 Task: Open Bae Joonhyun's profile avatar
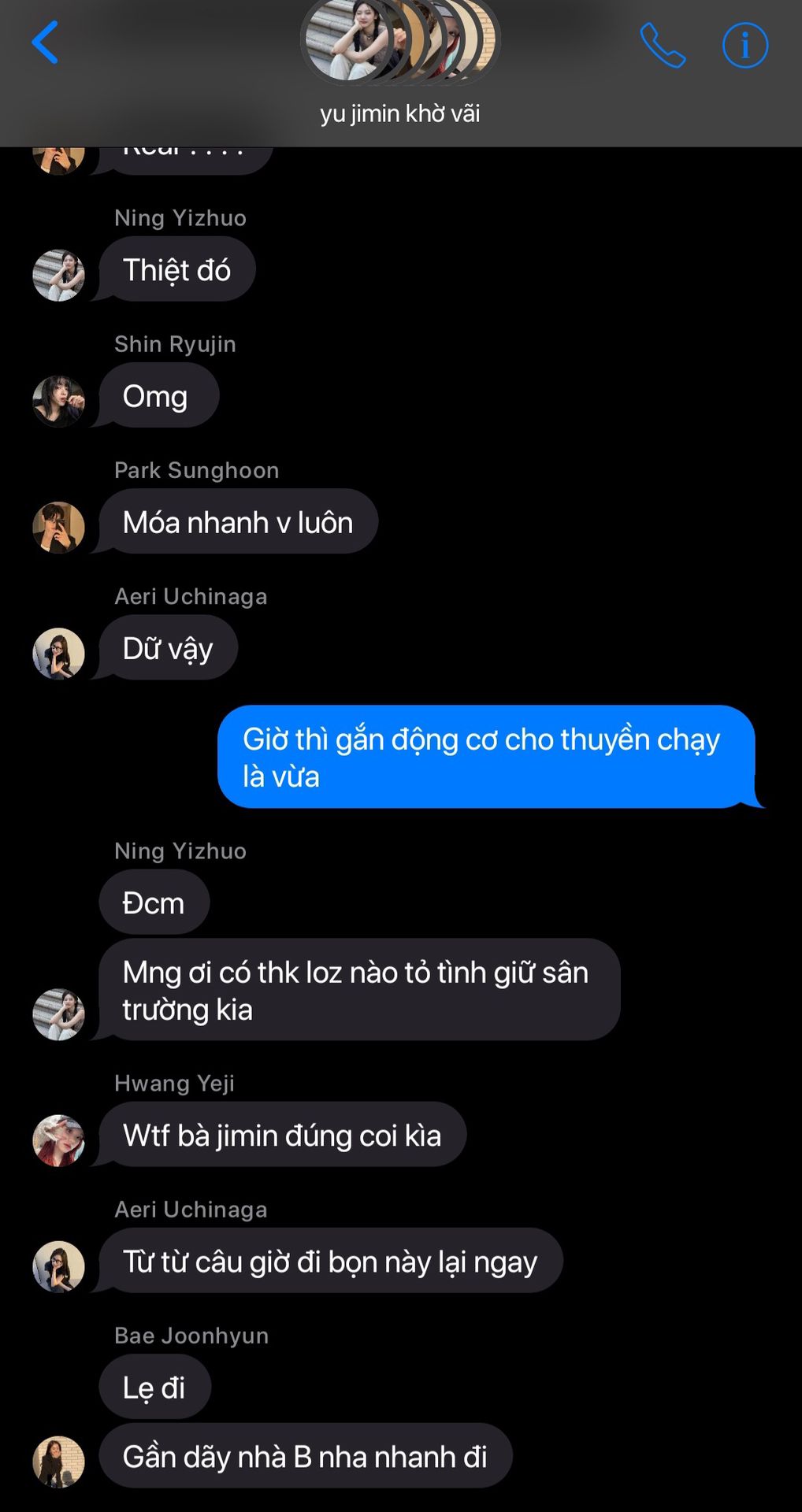tap(58, 1462)
